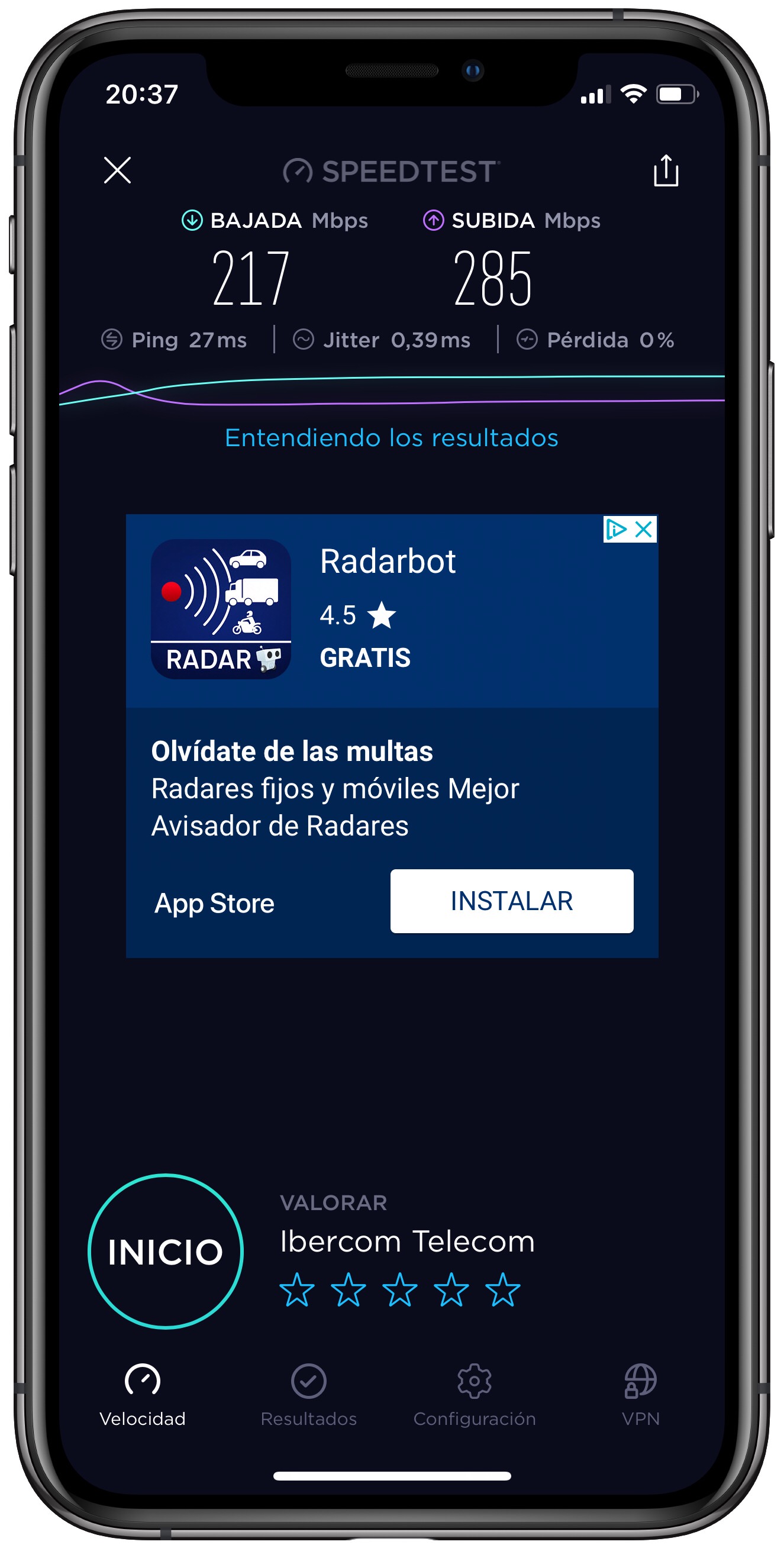Viewport: 784px width, 1548px height.
Task: Dismiss the Radarbot ad
Action: (x=643, y=530)
